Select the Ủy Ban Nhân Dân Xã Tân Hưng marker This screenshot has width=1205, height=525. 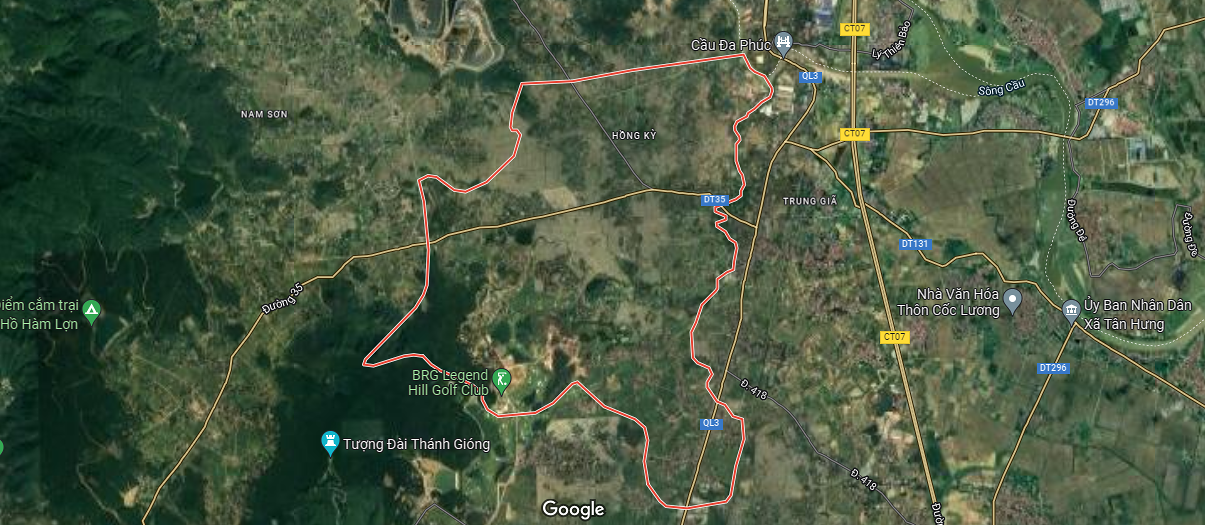tap(1071, 308)
